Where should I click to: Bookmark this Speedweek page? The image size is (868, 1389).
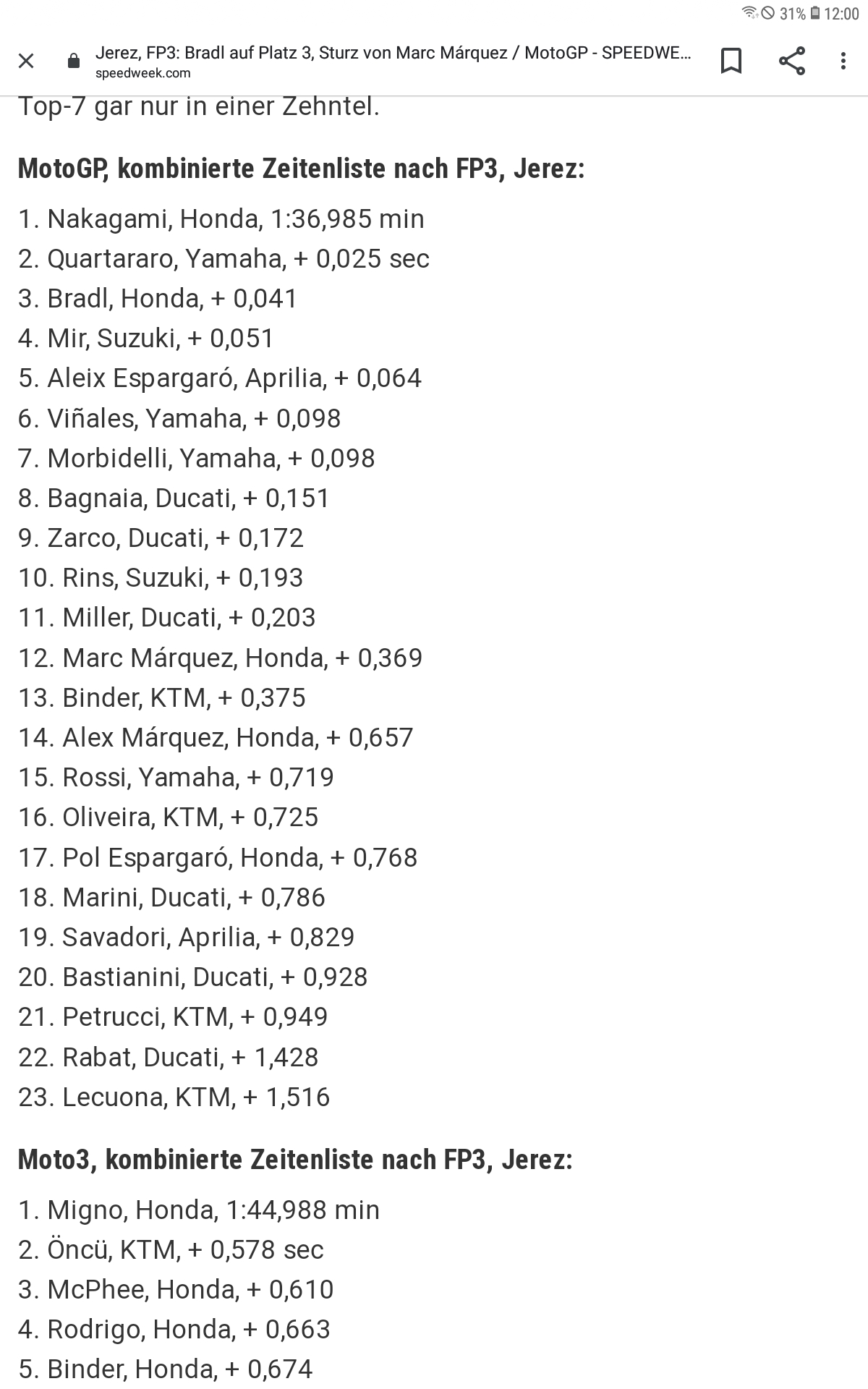(731, 61)
